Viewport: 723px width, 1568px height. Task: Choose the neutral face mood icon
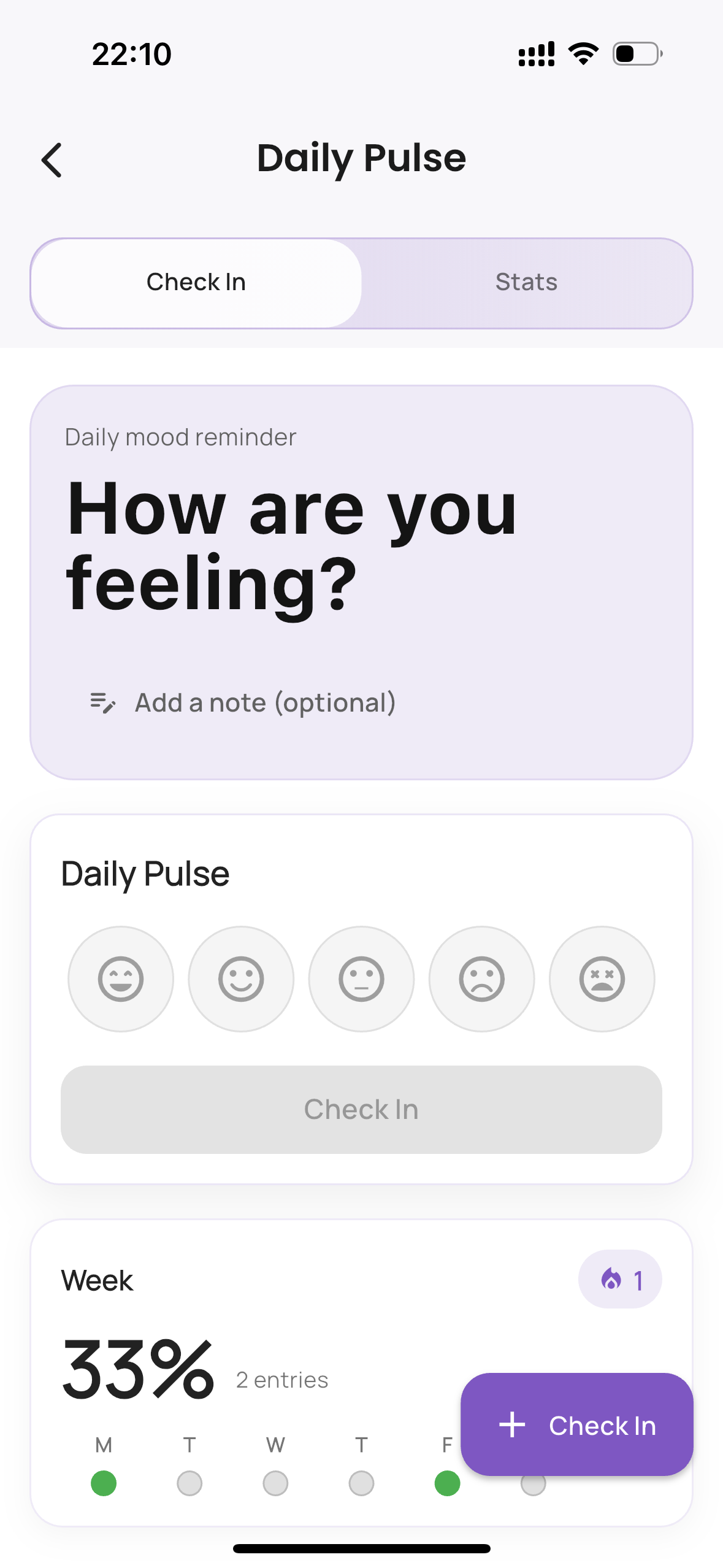[361, 979]
